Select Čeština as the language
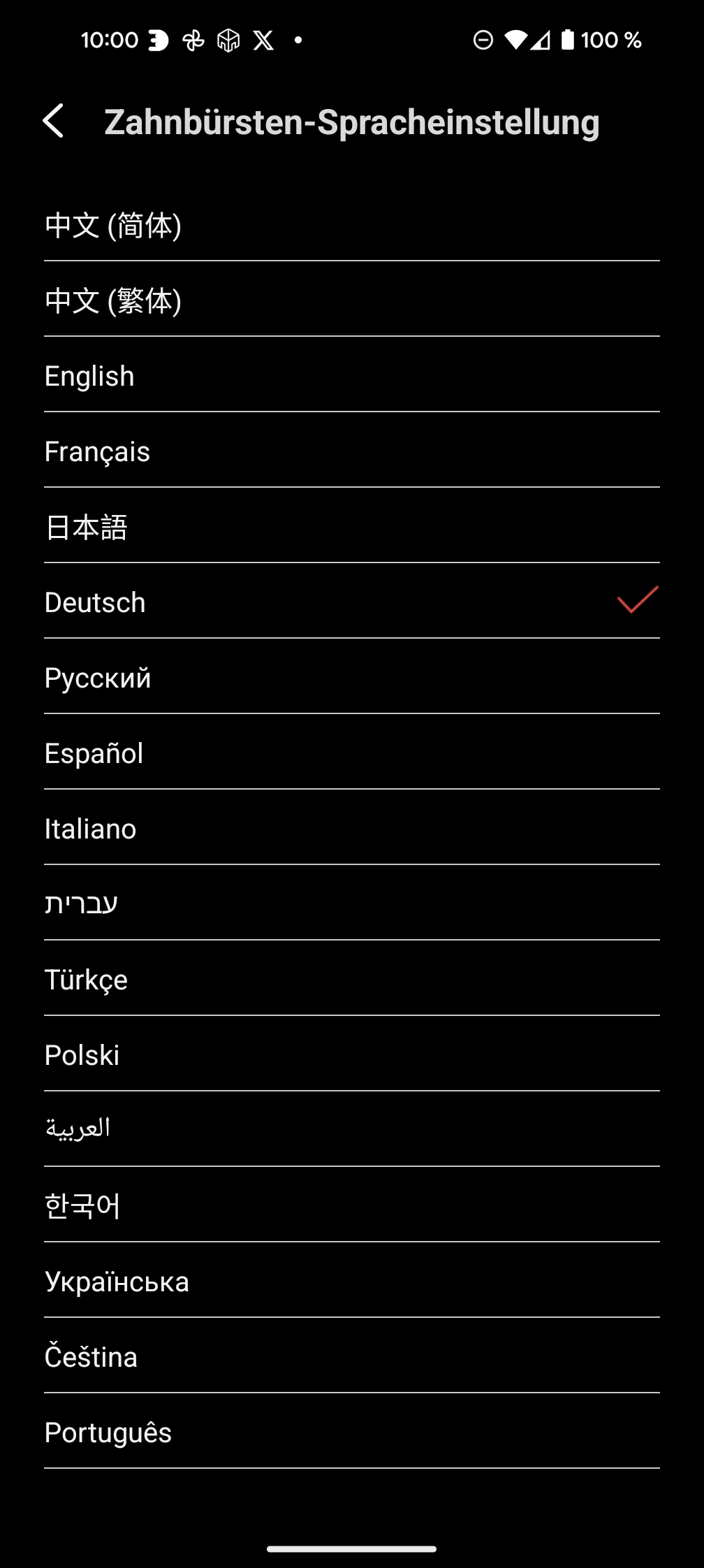The image size is (704, 1568). (x=91, y=1357)
